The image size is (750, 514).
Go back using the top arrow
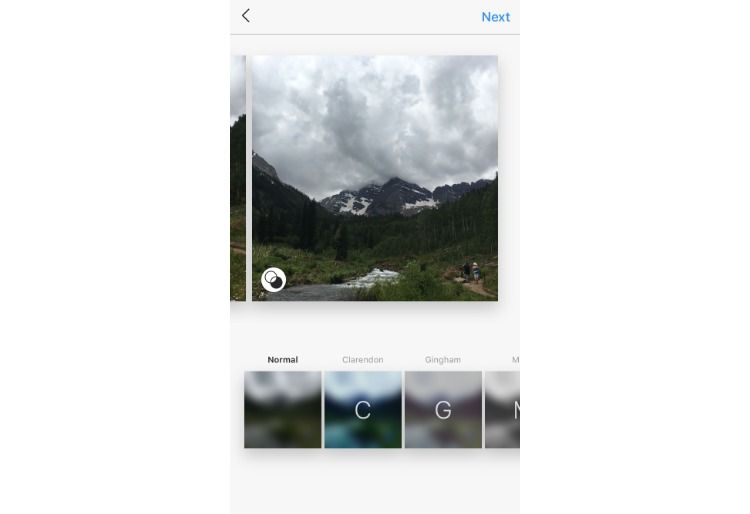(246, 16)
